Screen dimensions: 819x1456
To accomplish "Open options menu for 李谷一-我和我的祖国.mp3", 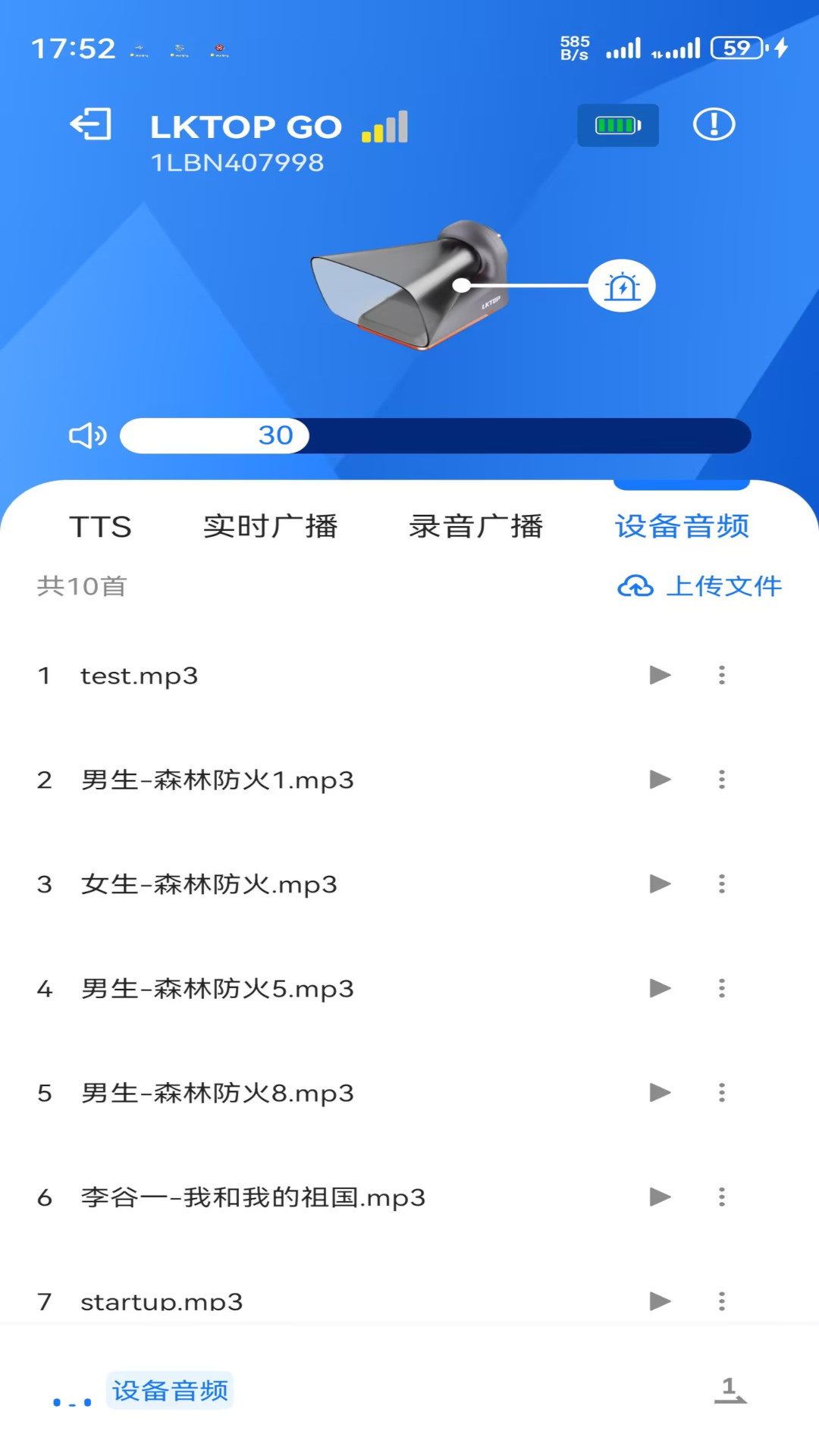I will click(721, 1197).
